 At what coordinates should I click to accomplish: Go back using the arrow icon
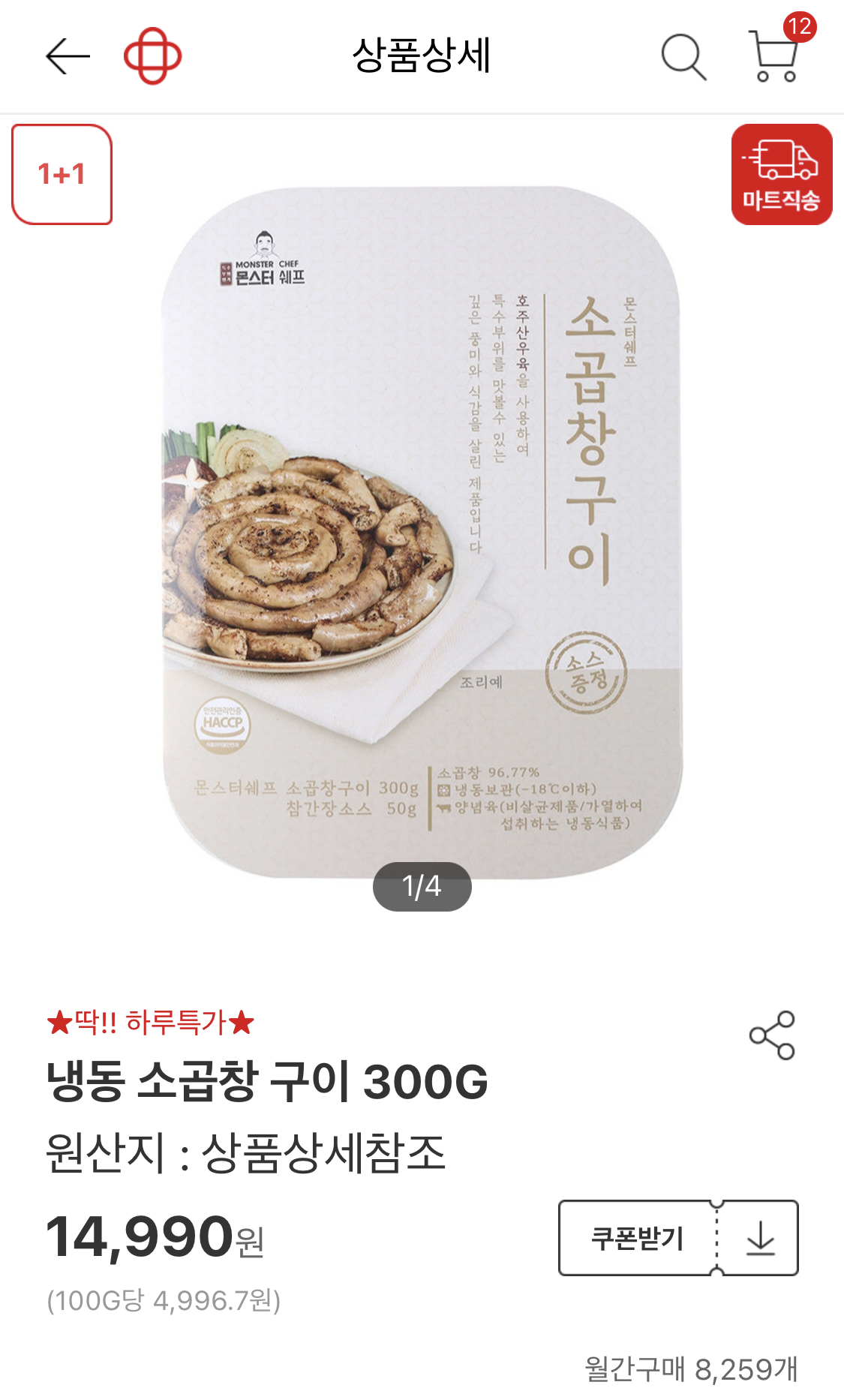click(x=68, y=56)
